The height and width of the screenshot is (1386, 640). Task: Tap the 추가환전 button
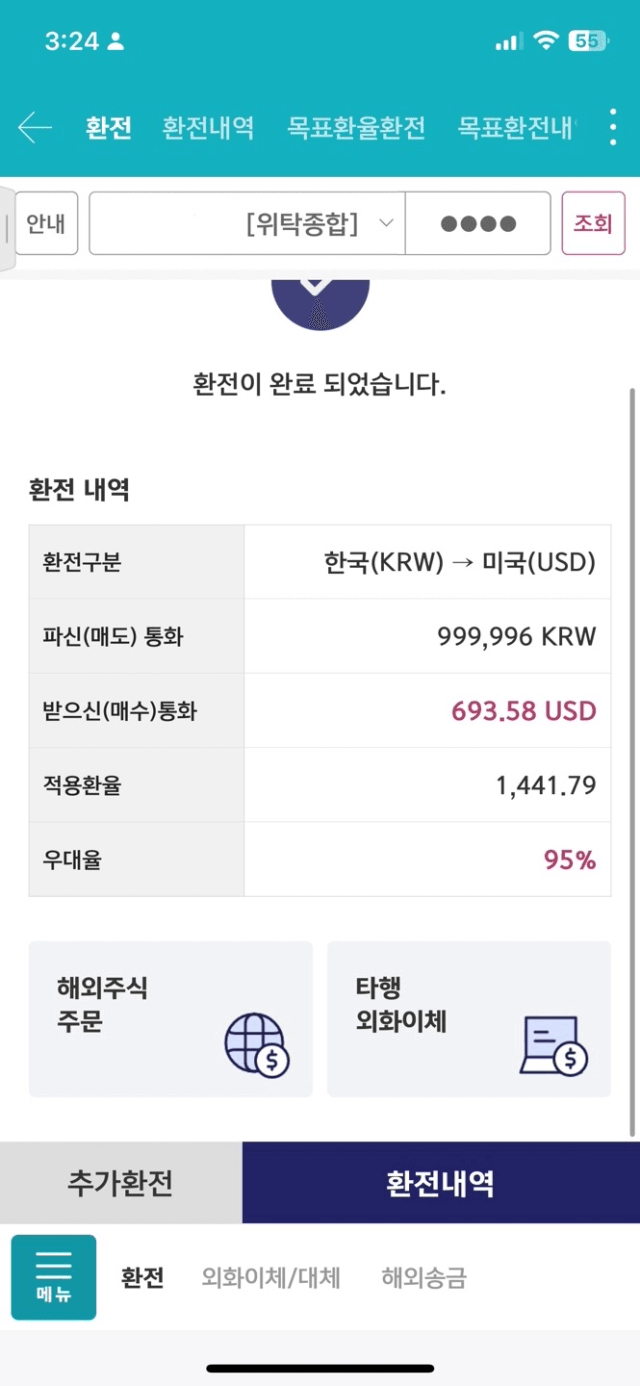[x=121, y=1183]
